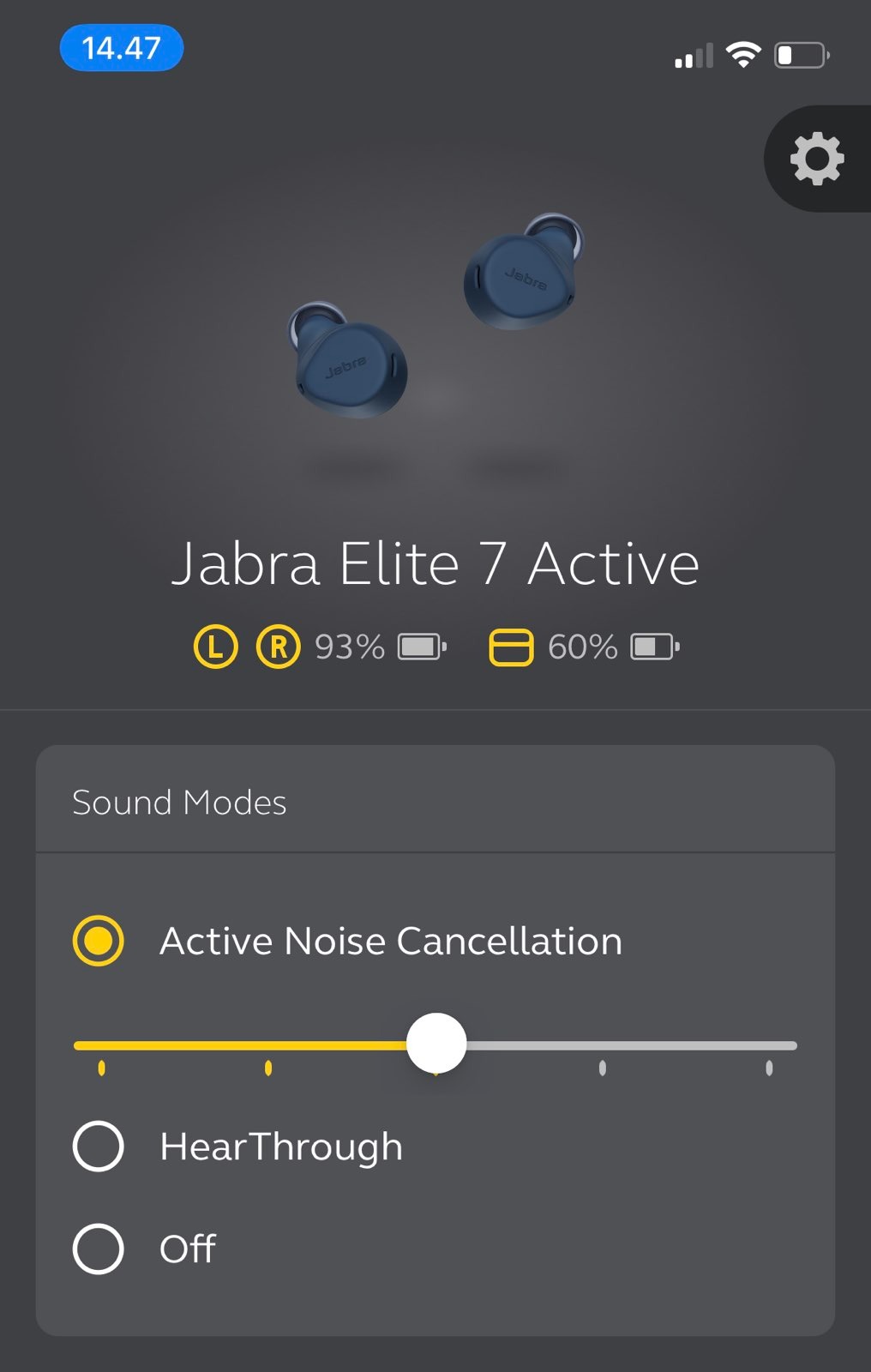
Task: Select Active Noise Cancellation mode
Action: [x=99, y=941]
